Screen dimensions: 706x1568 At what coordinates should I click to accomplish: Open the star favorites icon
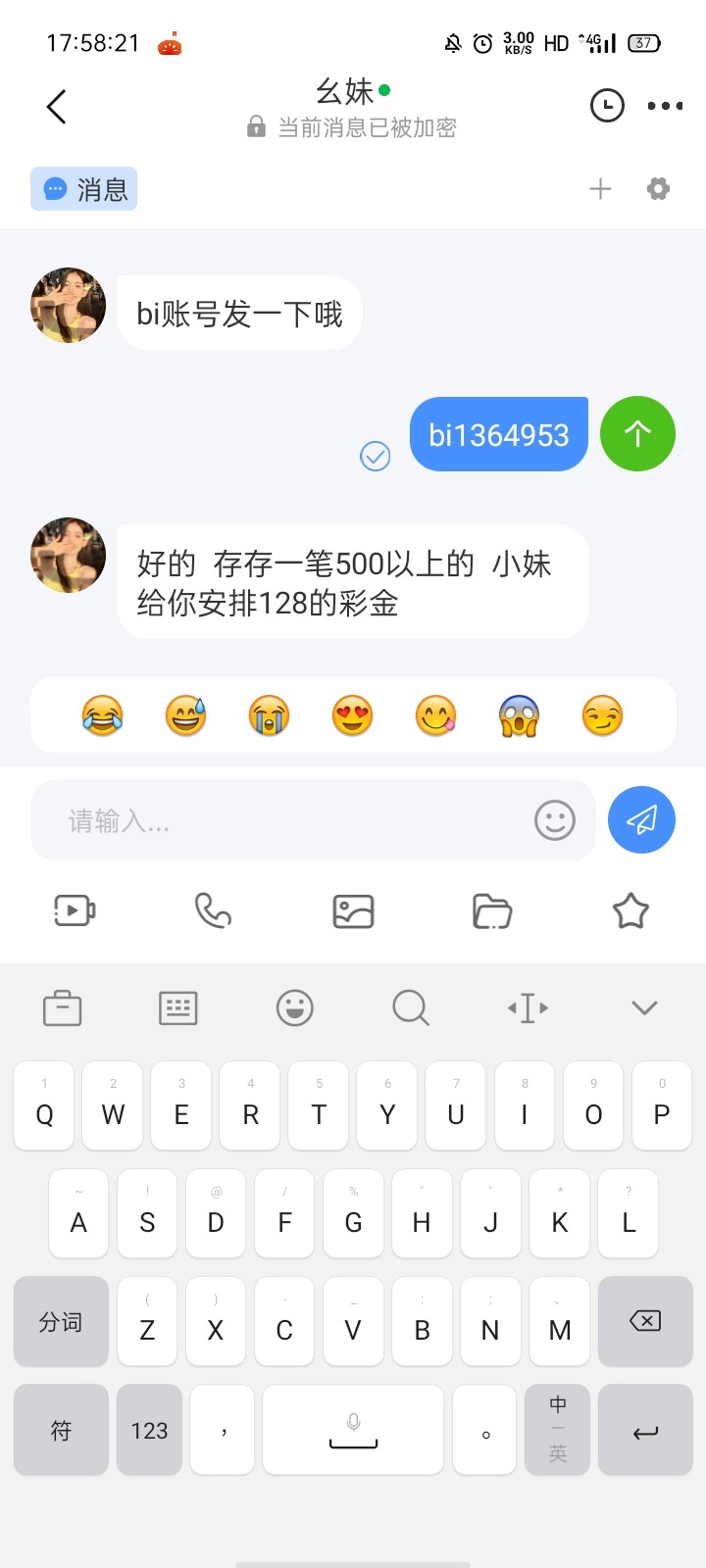[630, 911]
